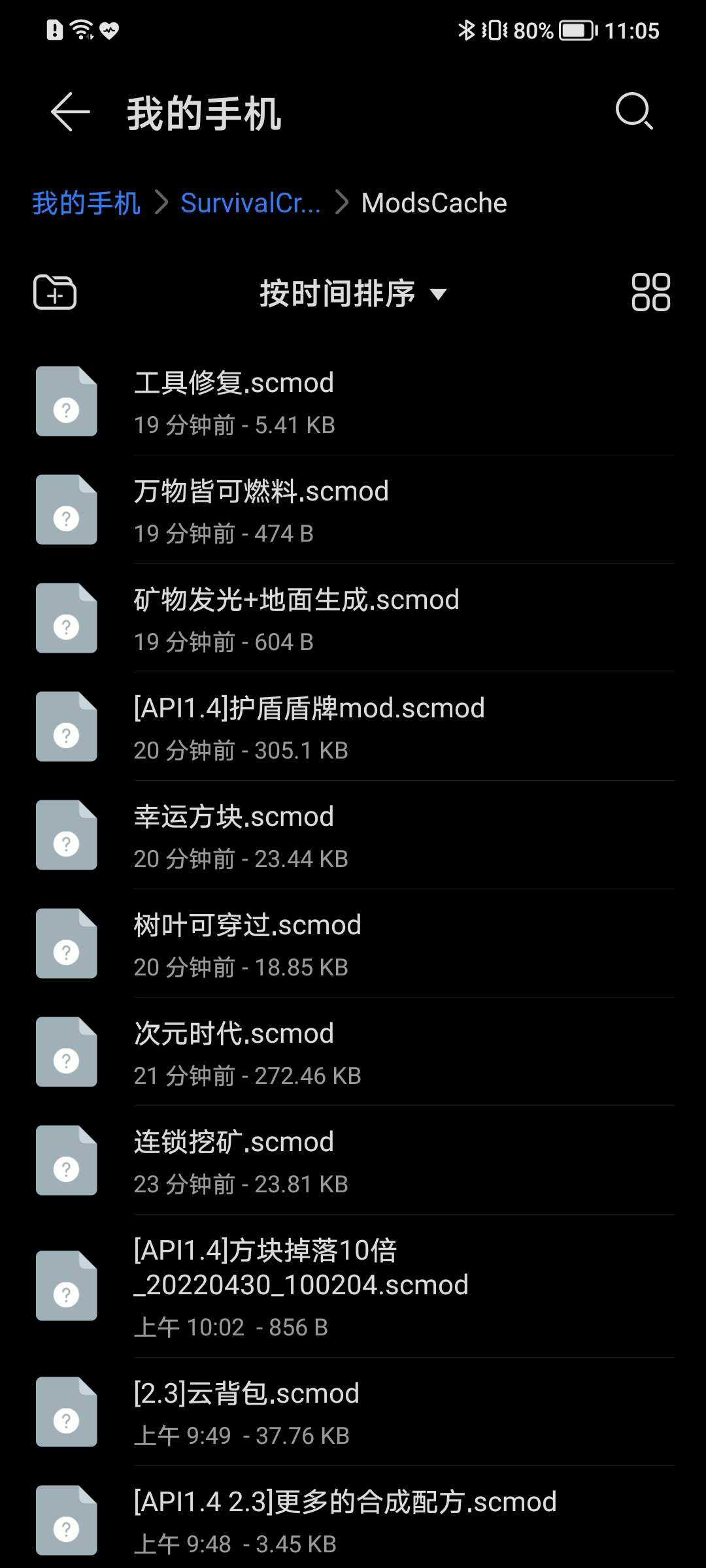Open [2.3]云背包.scmod
The width and height of the screenshot is (706, 1568).
(x=353, y=1411)
